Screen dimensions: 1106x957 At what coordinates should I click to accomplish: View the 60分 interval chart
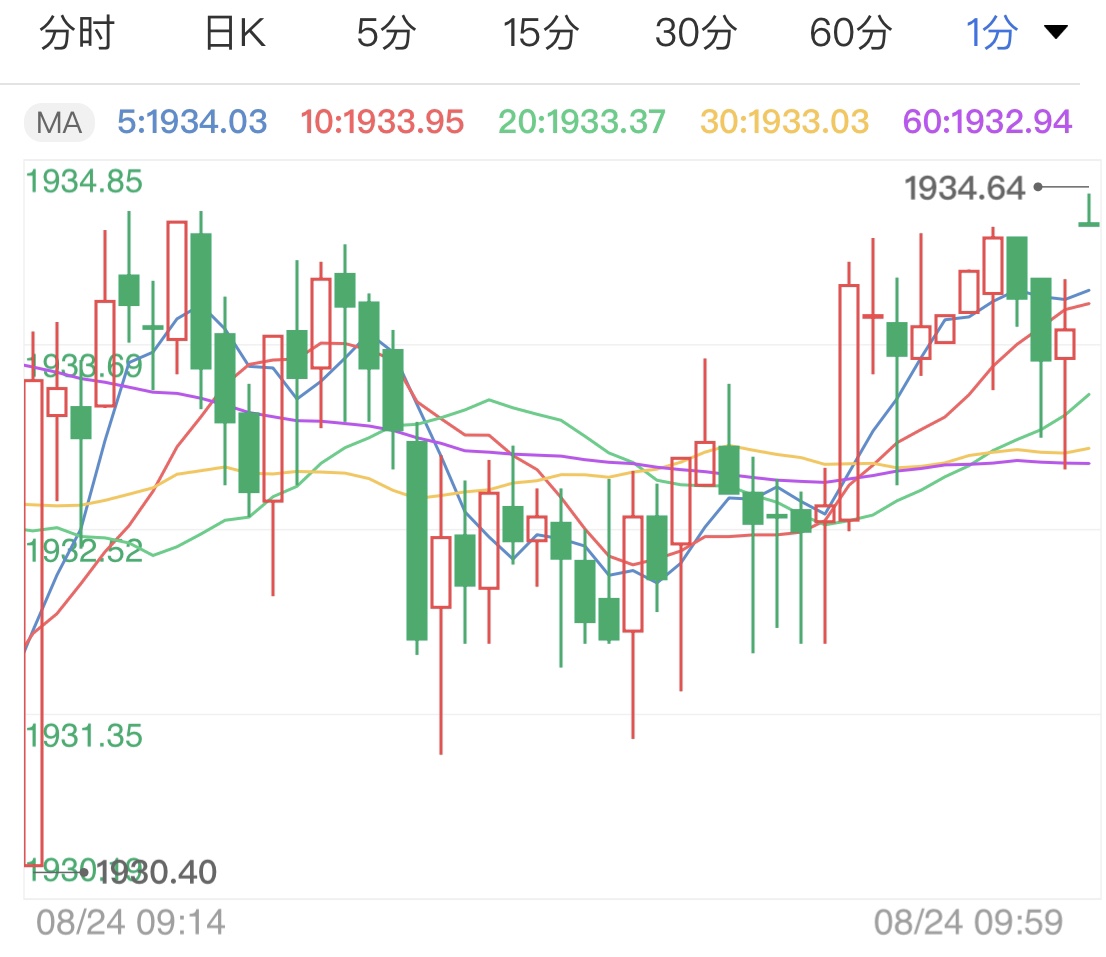[x=850, y=34]
